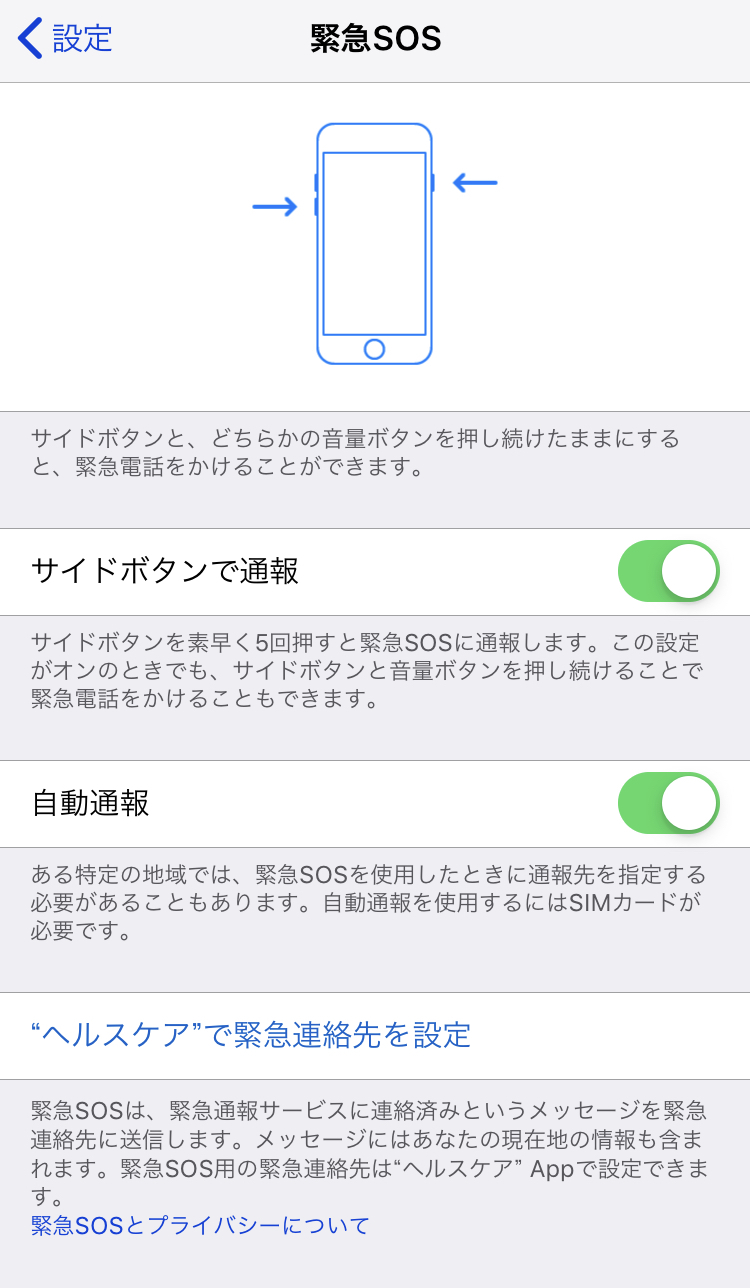The width and height of the screenshot is (750, 1288).
Task: Go back to 設定
Action: (65, 39)
